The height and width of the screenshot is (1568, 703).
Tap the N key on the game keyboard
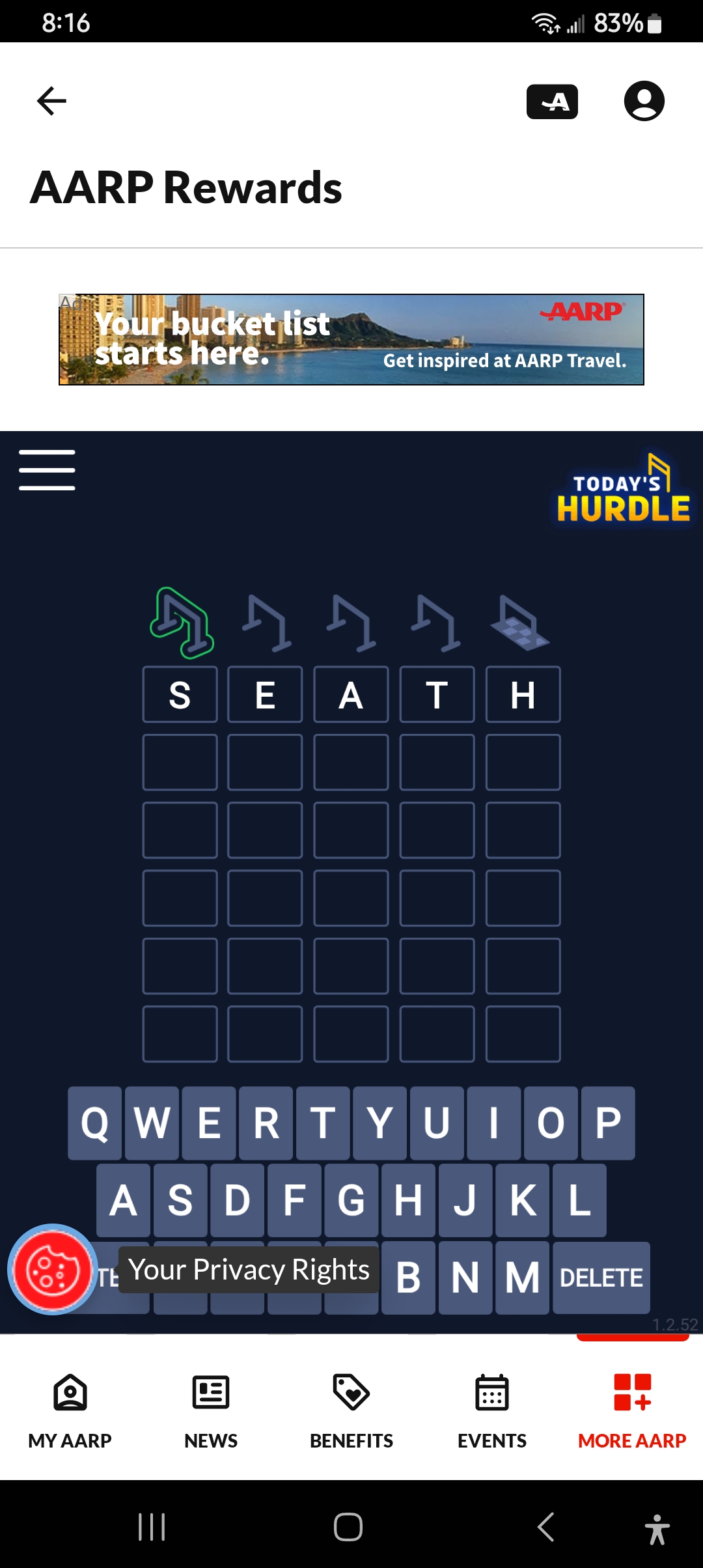coord(465,1278)
